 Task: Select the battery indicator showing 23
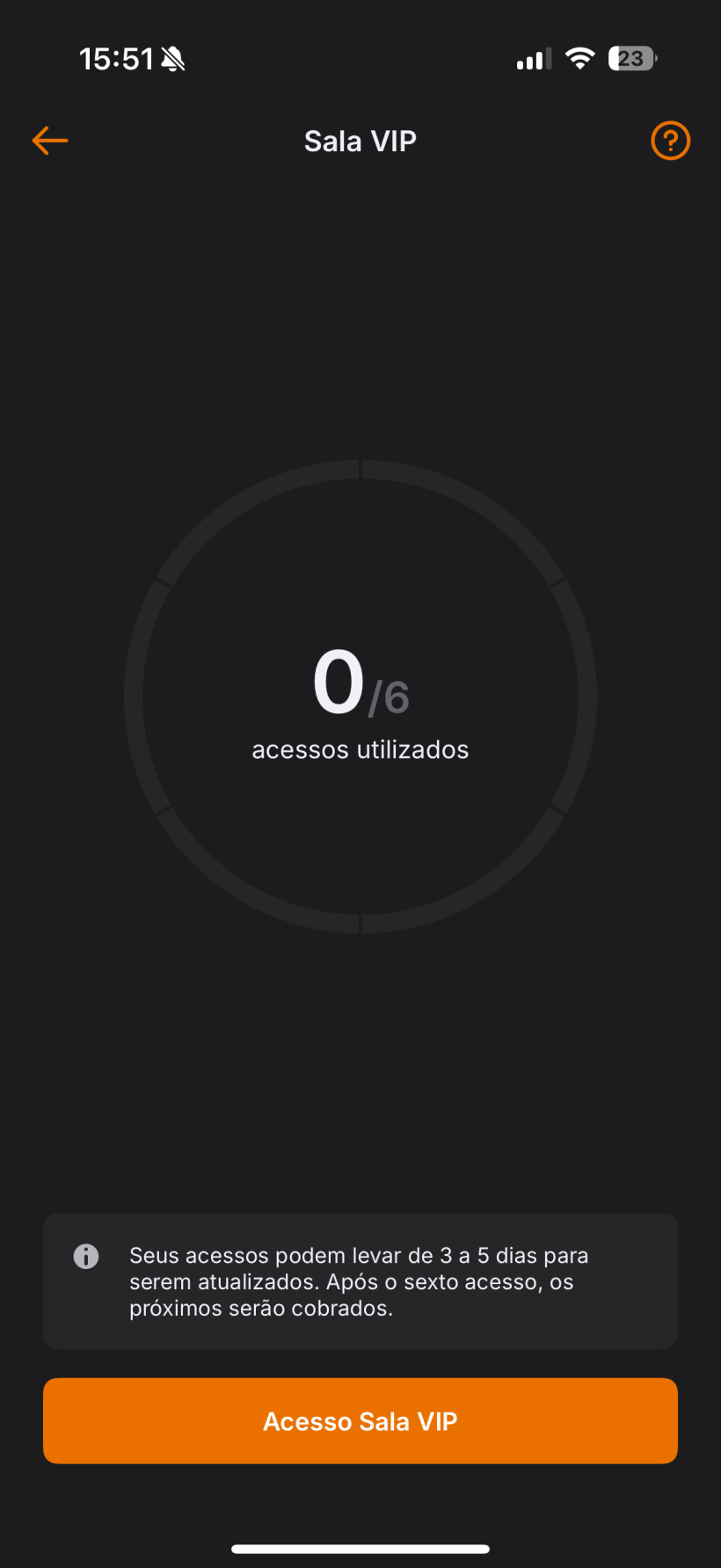coord(632,58)
